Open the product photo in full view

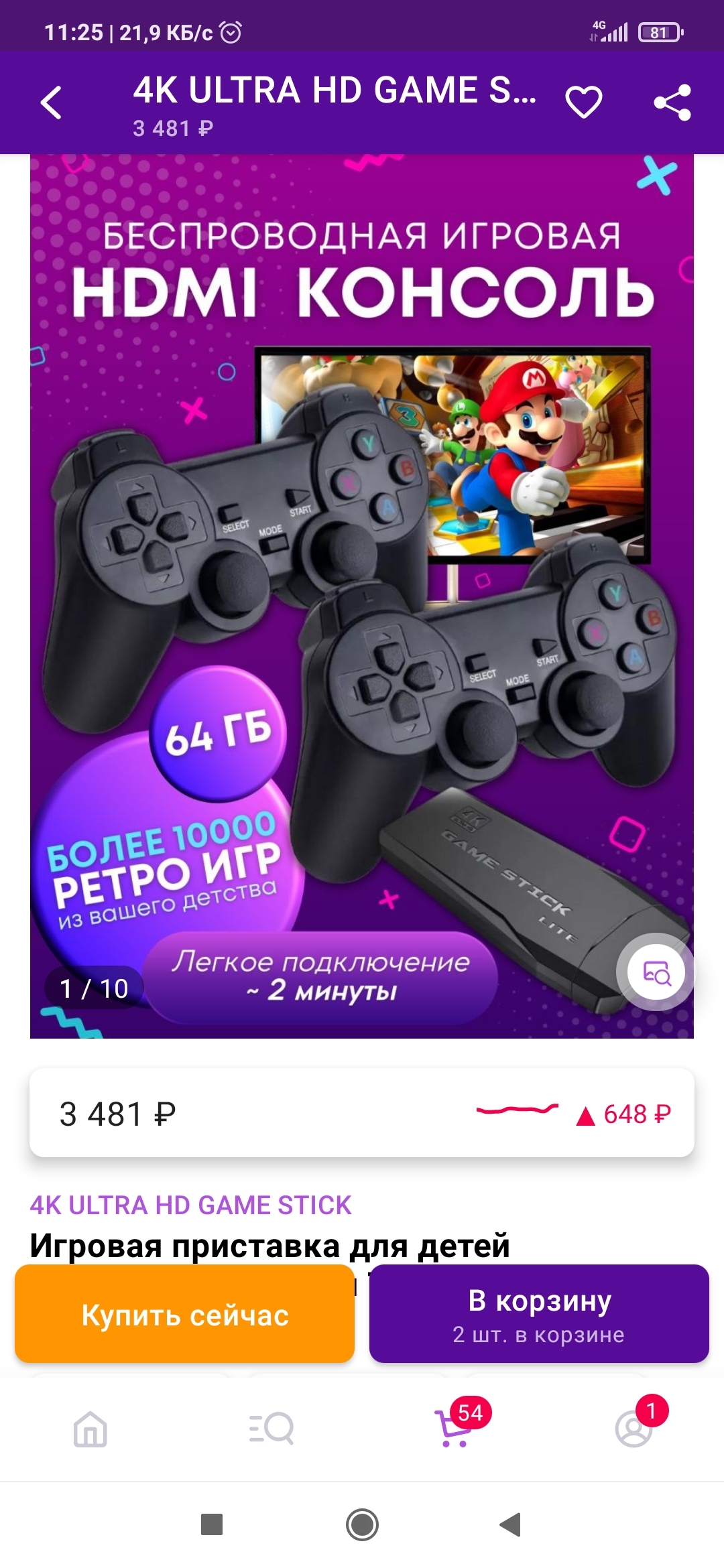[362, 596]
